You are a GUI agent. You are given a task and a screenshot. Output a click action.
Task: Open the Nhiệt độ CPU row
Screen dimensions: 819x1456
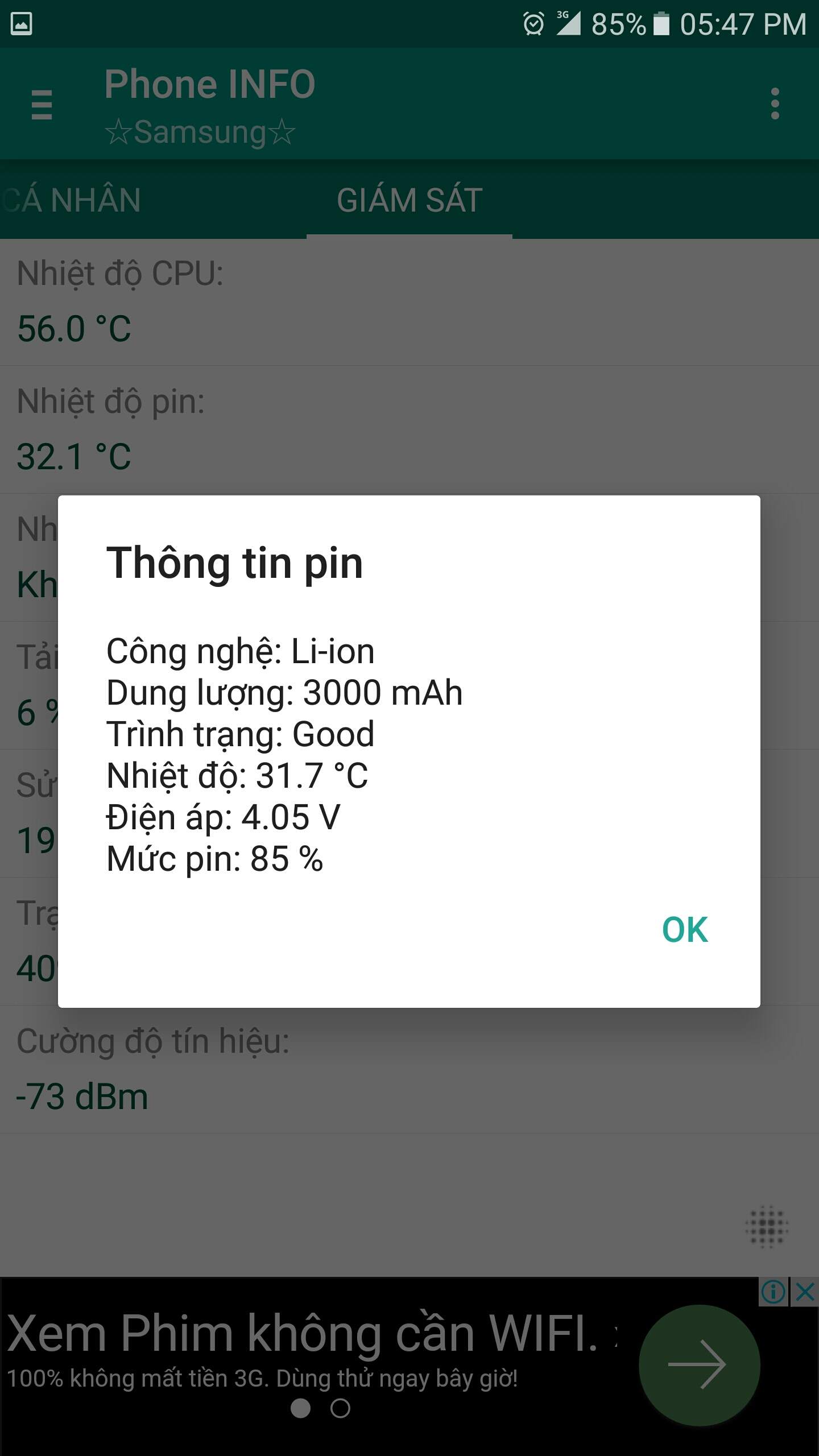coord(409,302)
